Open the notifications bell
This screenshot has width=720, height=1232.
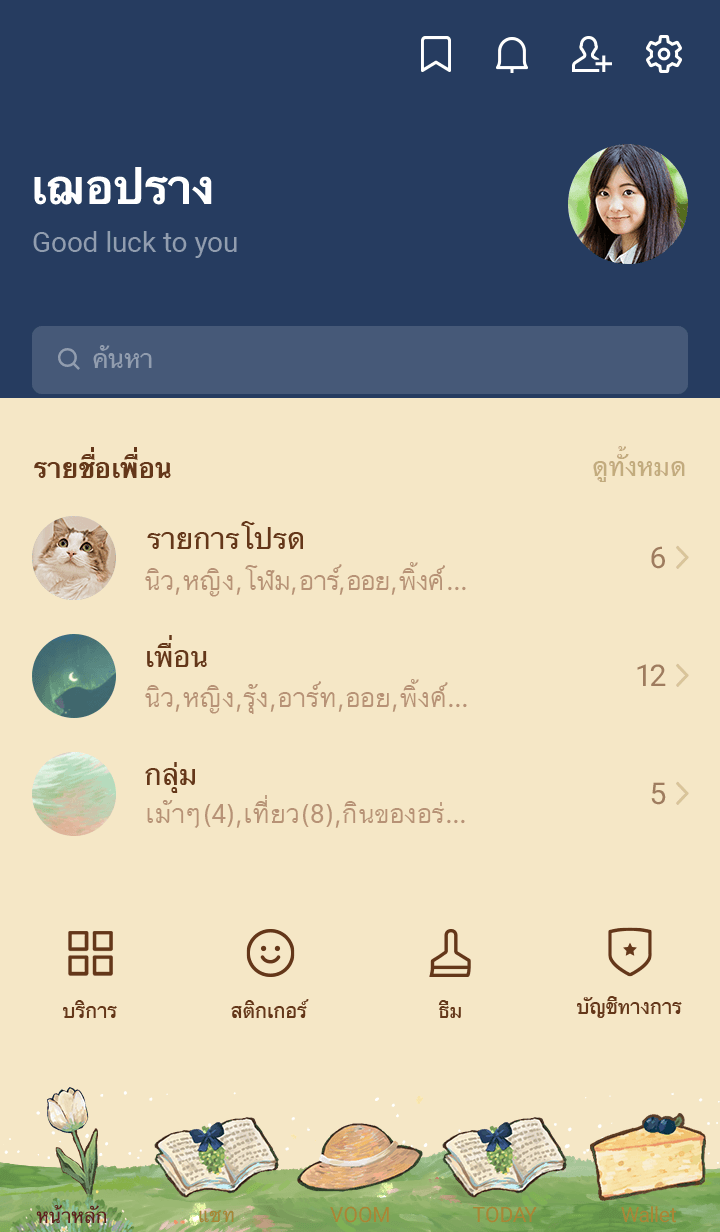coord(512,55)
